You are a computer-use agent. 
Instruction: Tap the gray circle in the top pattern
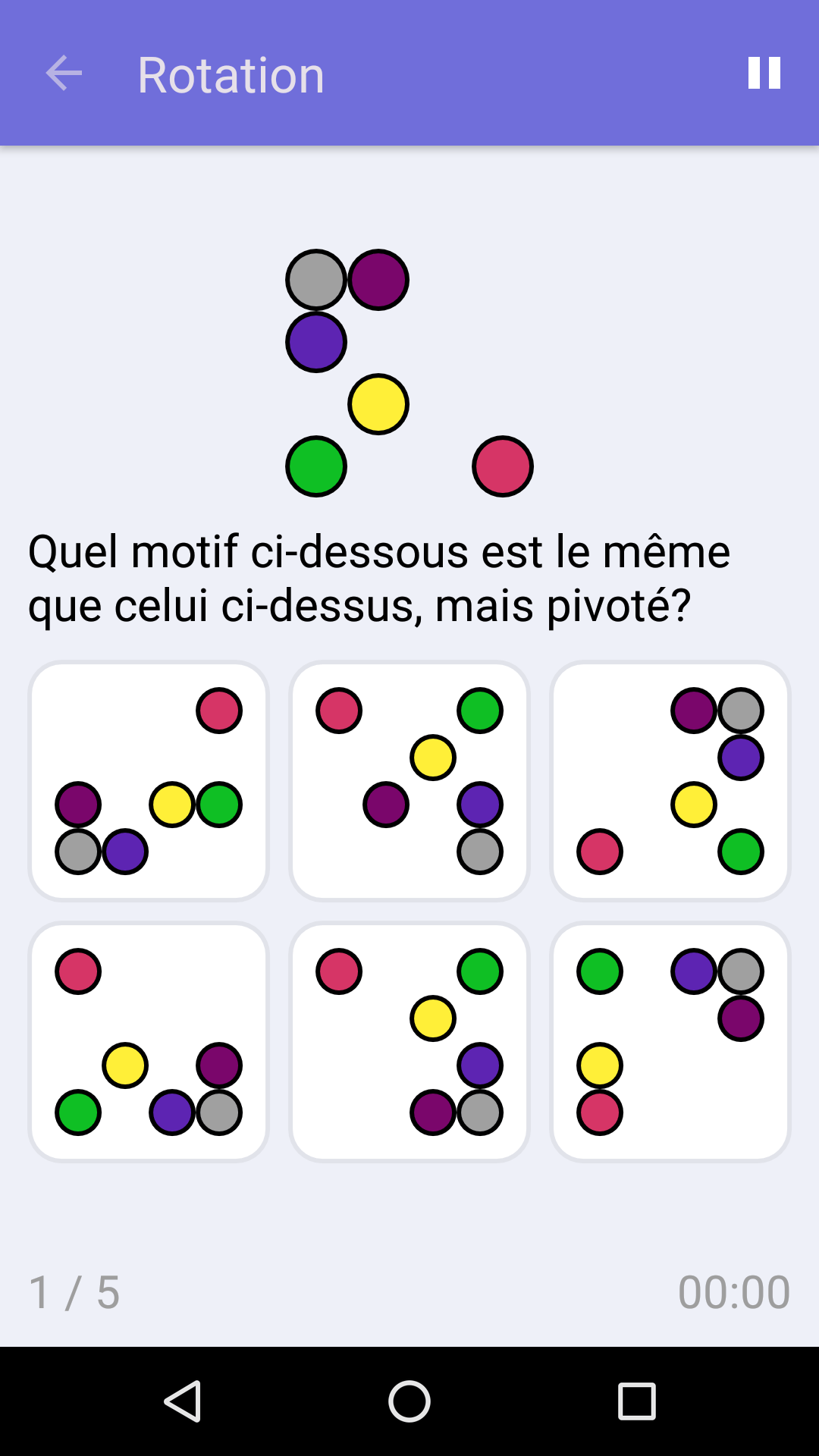(x=315, y=279)
